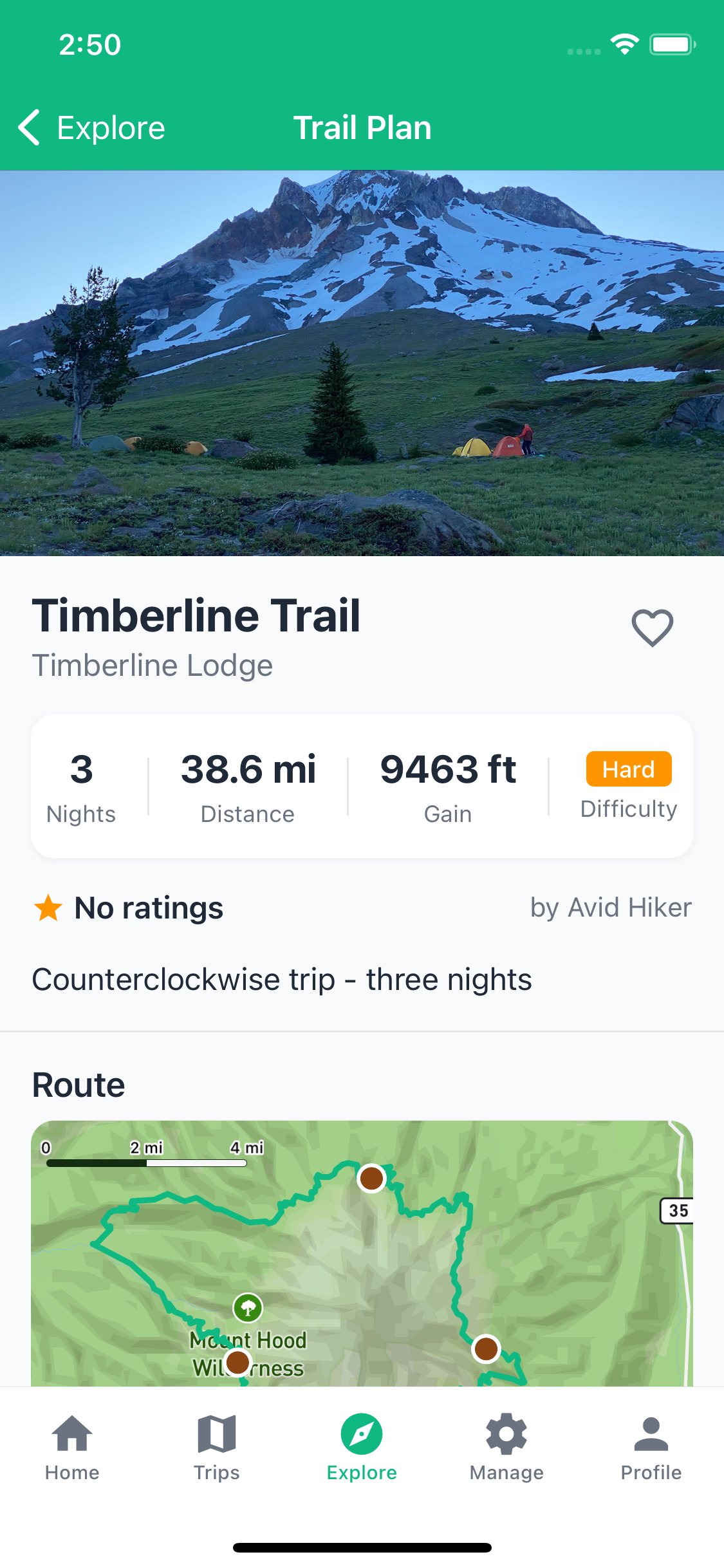Tap the Explore compass icon
The height and width of the screenshot is (1568, 724).
(x=362, y=1434)
